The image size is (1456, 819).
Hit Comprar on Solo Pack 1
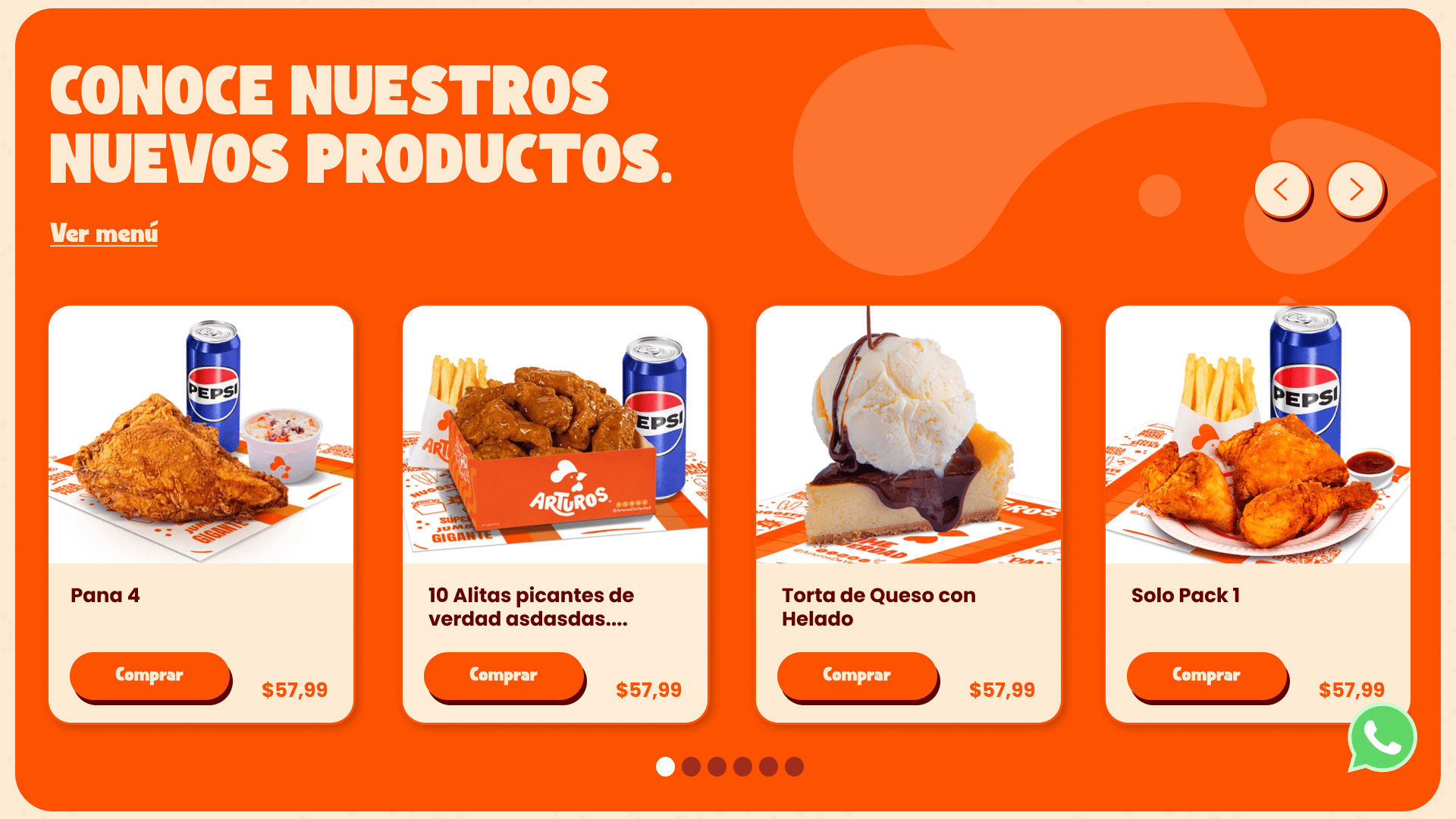pos(1207,675)
